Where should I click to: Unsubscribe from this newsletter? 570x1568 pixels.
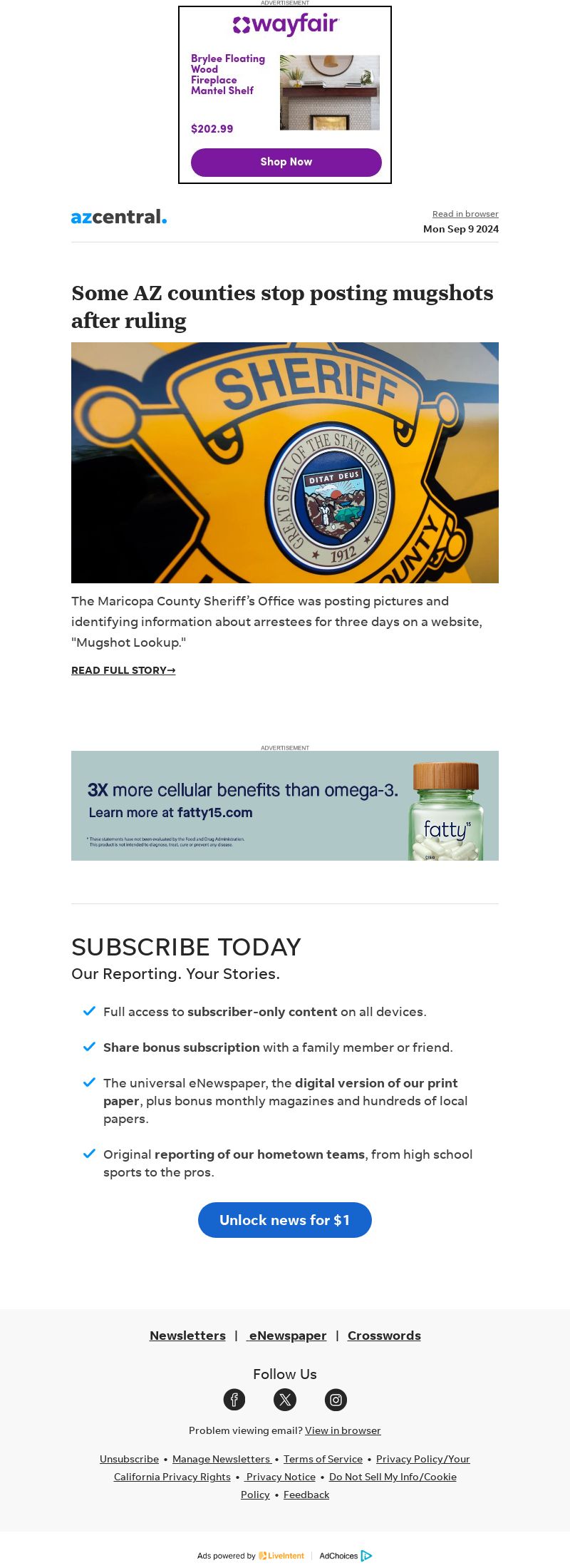[x=129, y=1459]
